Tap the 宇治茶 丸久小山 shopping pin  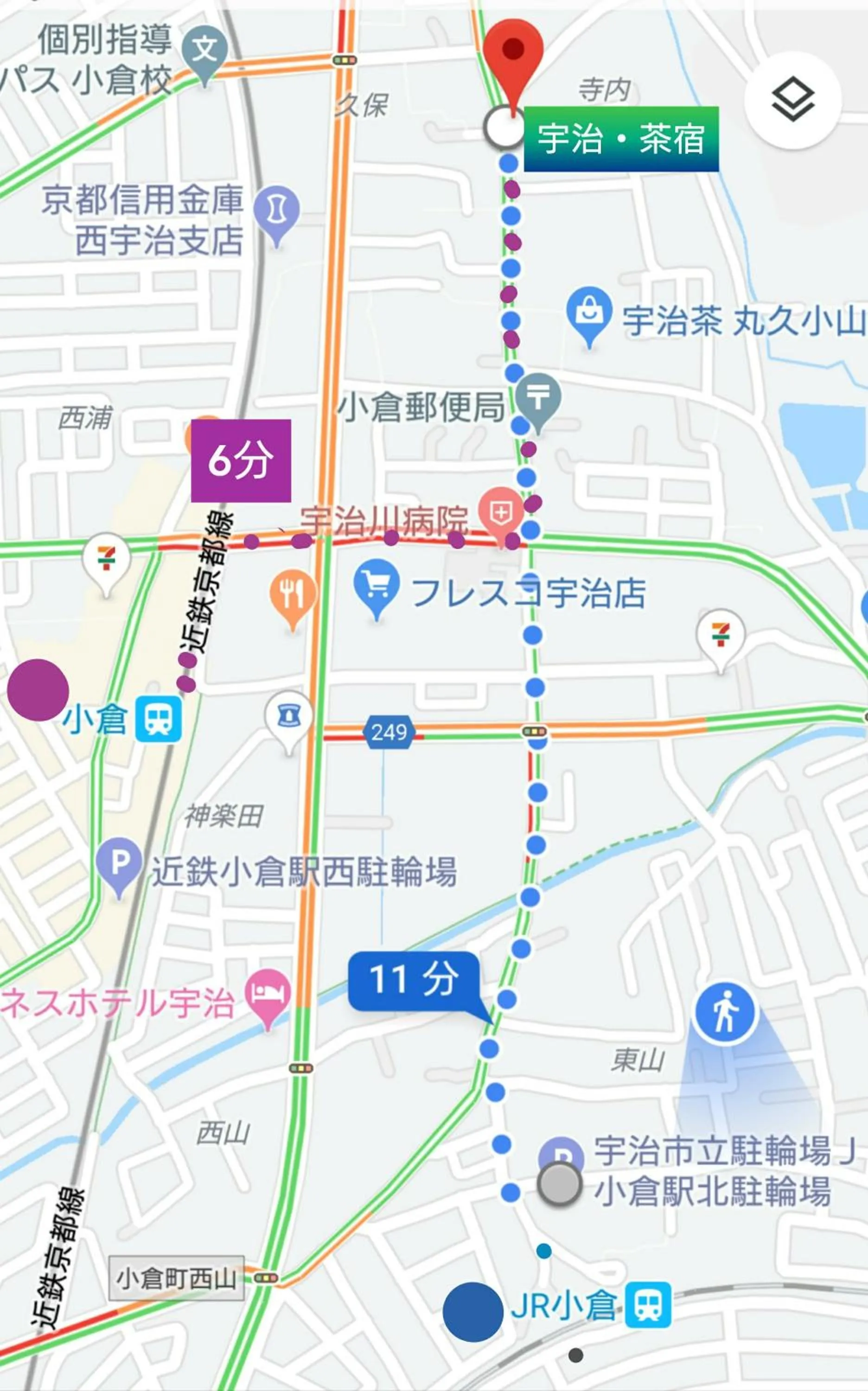(x=588, y=312)
